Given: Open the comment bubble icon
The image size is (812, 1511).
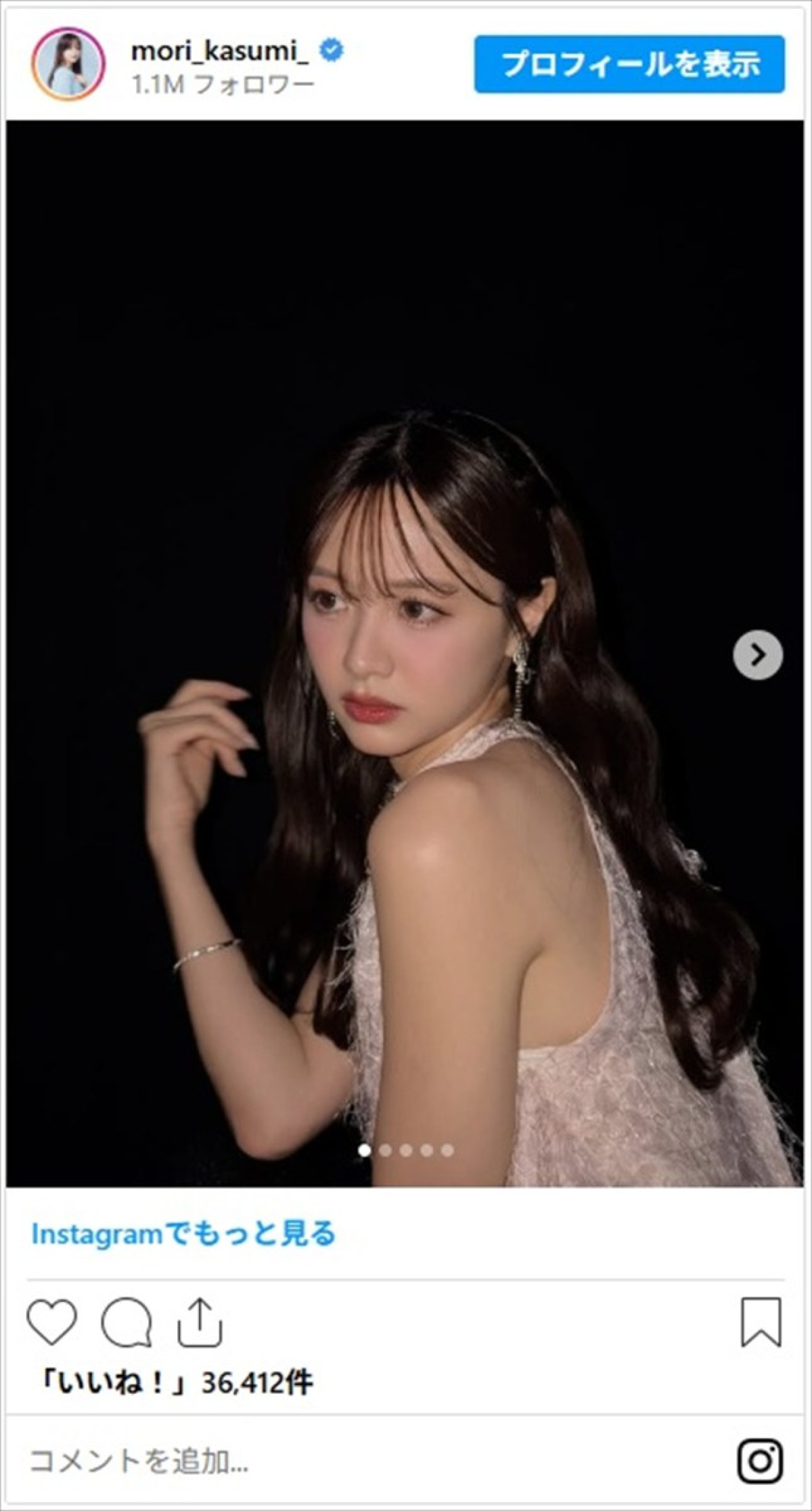Looking at the screenshot, I should click(127, 1322).
